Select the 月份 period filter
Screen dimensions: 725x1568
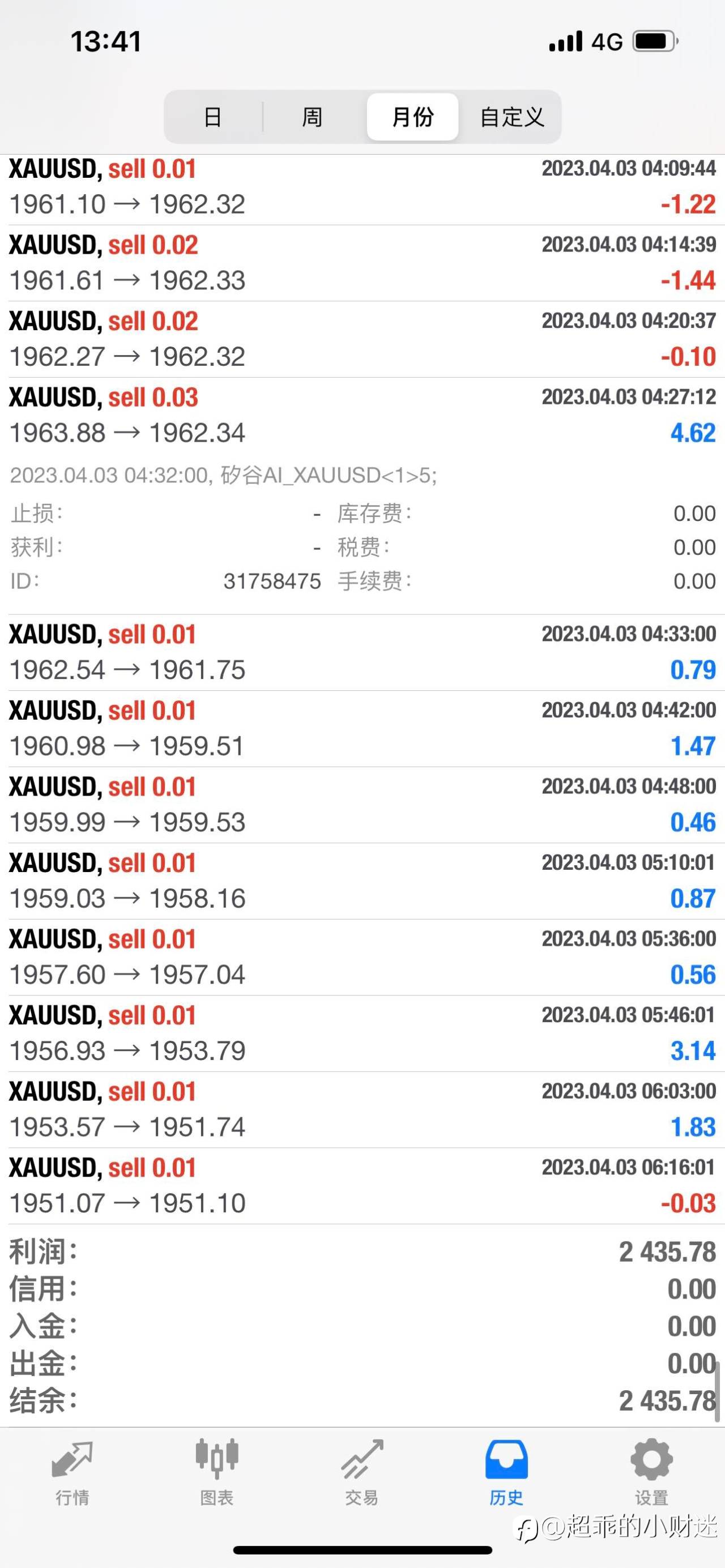point(412,116)
